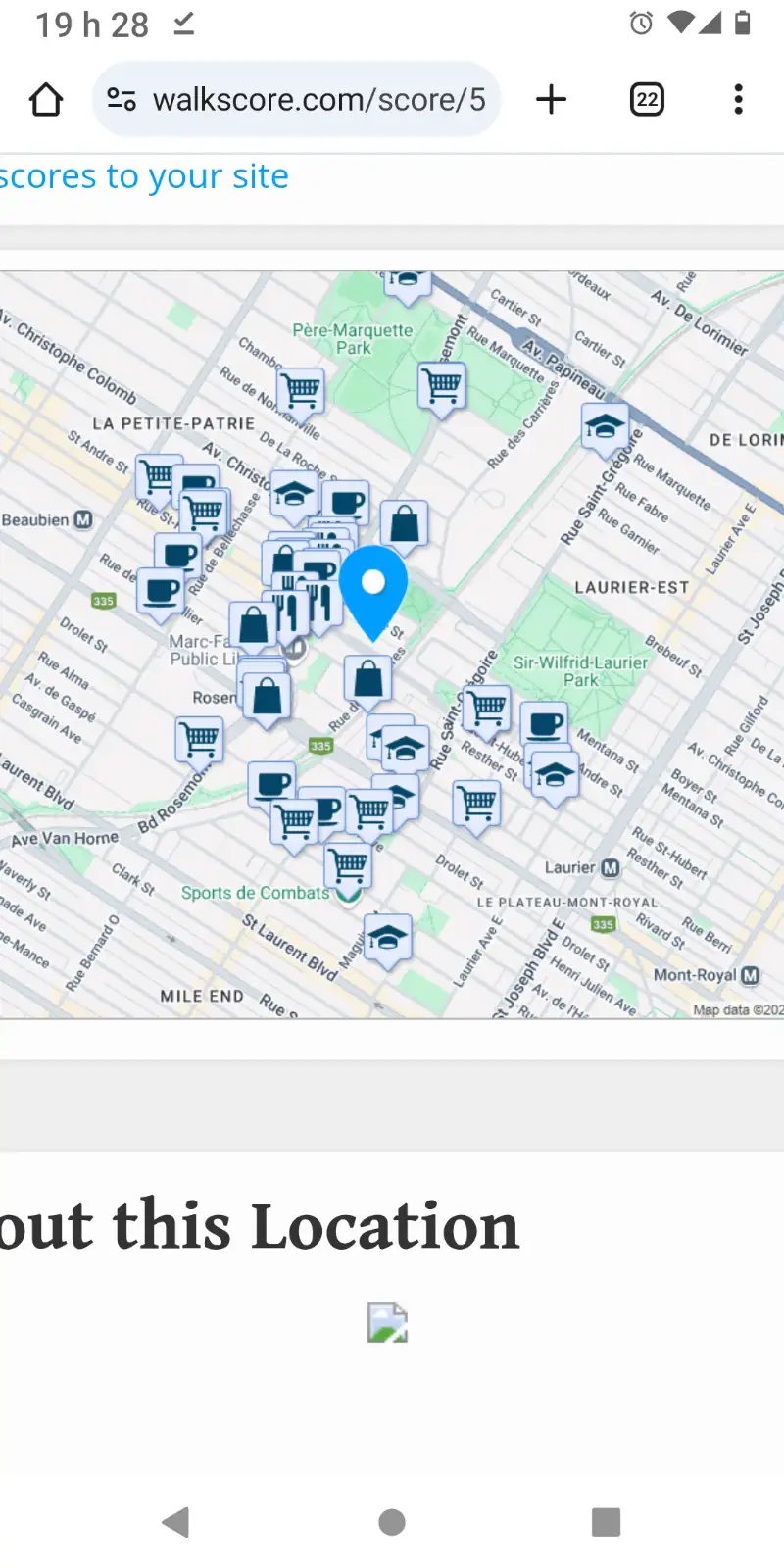Tap the school marker near Av. Papineau
This screenshot has height=1568, width=784.
click(606, 427)
